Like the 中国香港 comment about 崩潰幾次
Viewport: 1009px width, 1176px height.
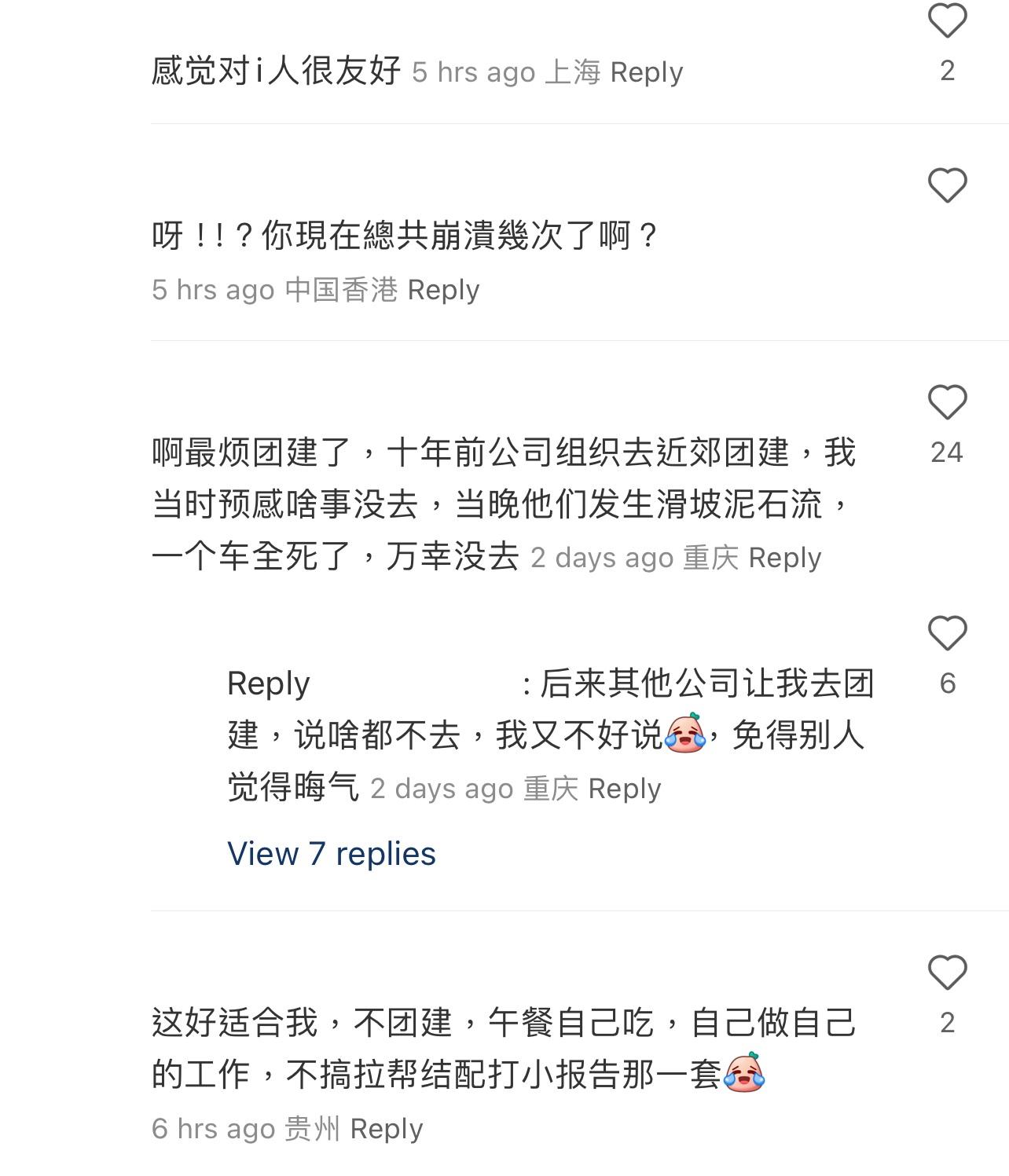(x=947, y=185)
